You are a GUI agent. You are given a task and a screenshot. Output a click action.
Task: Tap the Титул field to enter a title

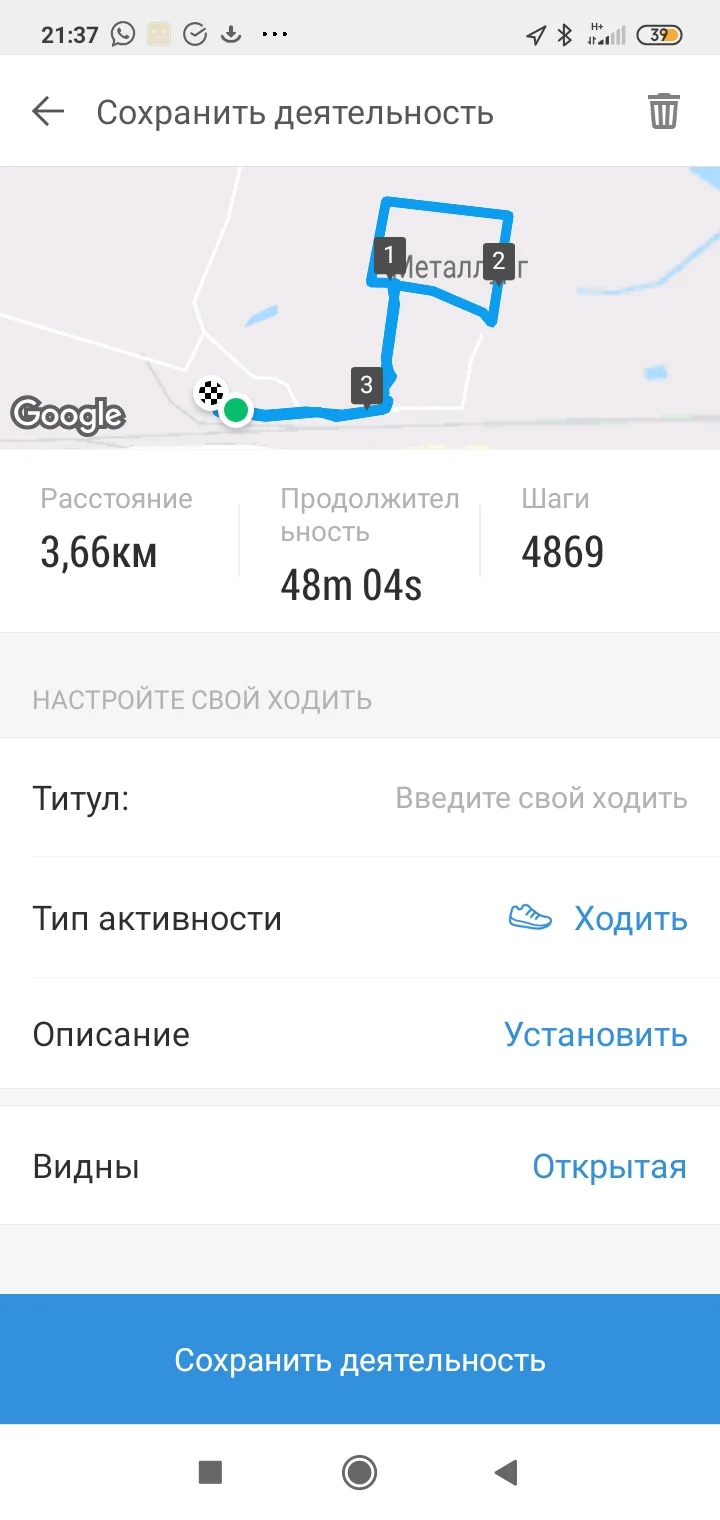[360, 798]
